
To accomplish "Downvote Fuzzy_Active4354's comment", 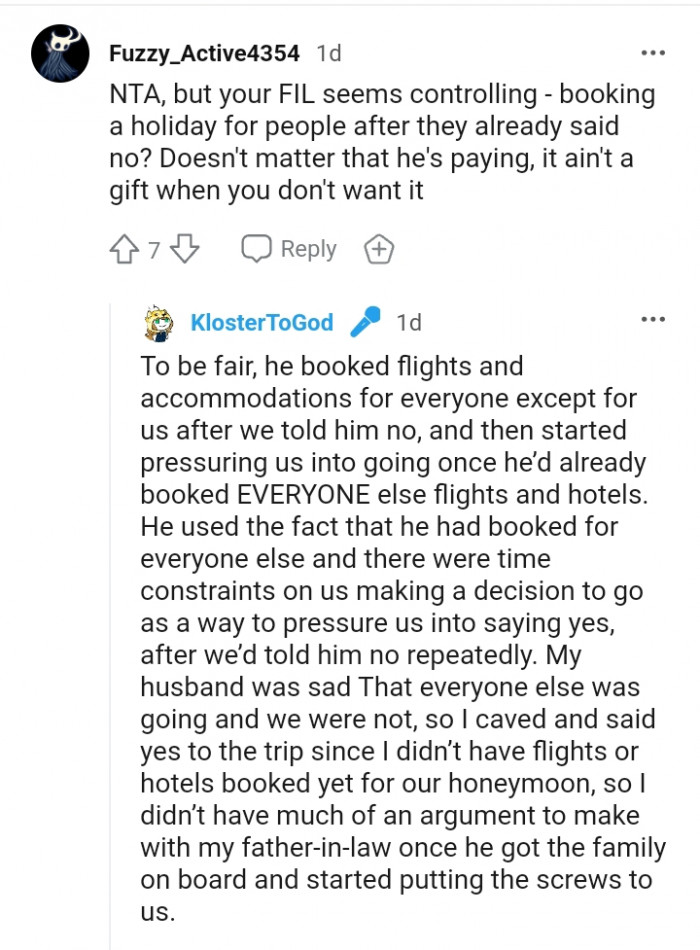I will pos(187,248).
